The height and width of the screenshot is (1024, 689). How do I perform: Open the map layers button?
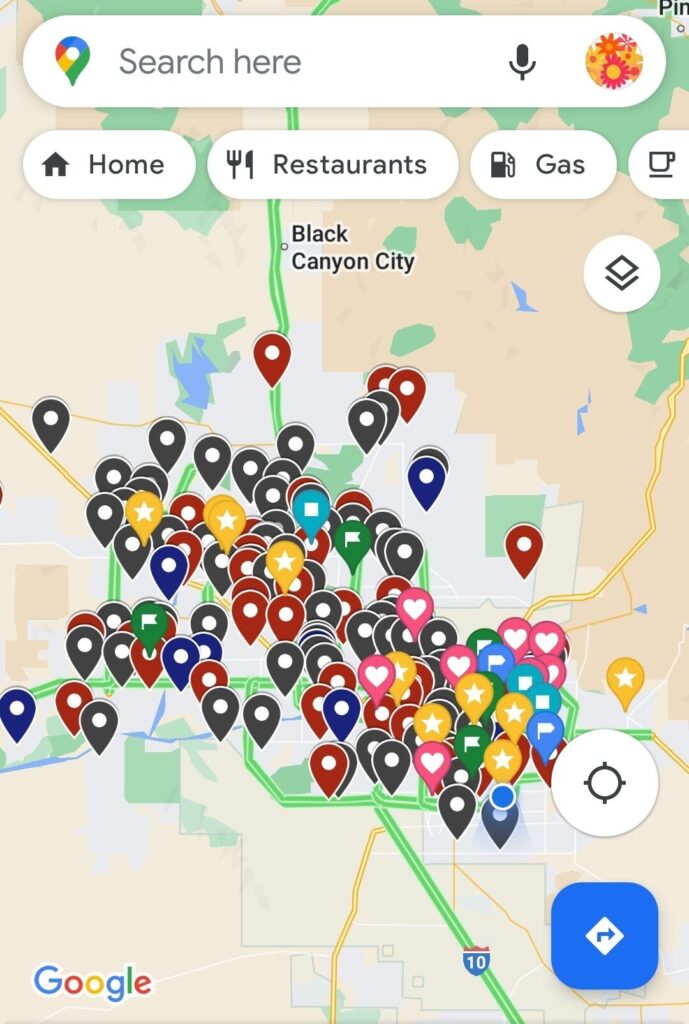tap(621, 273)
